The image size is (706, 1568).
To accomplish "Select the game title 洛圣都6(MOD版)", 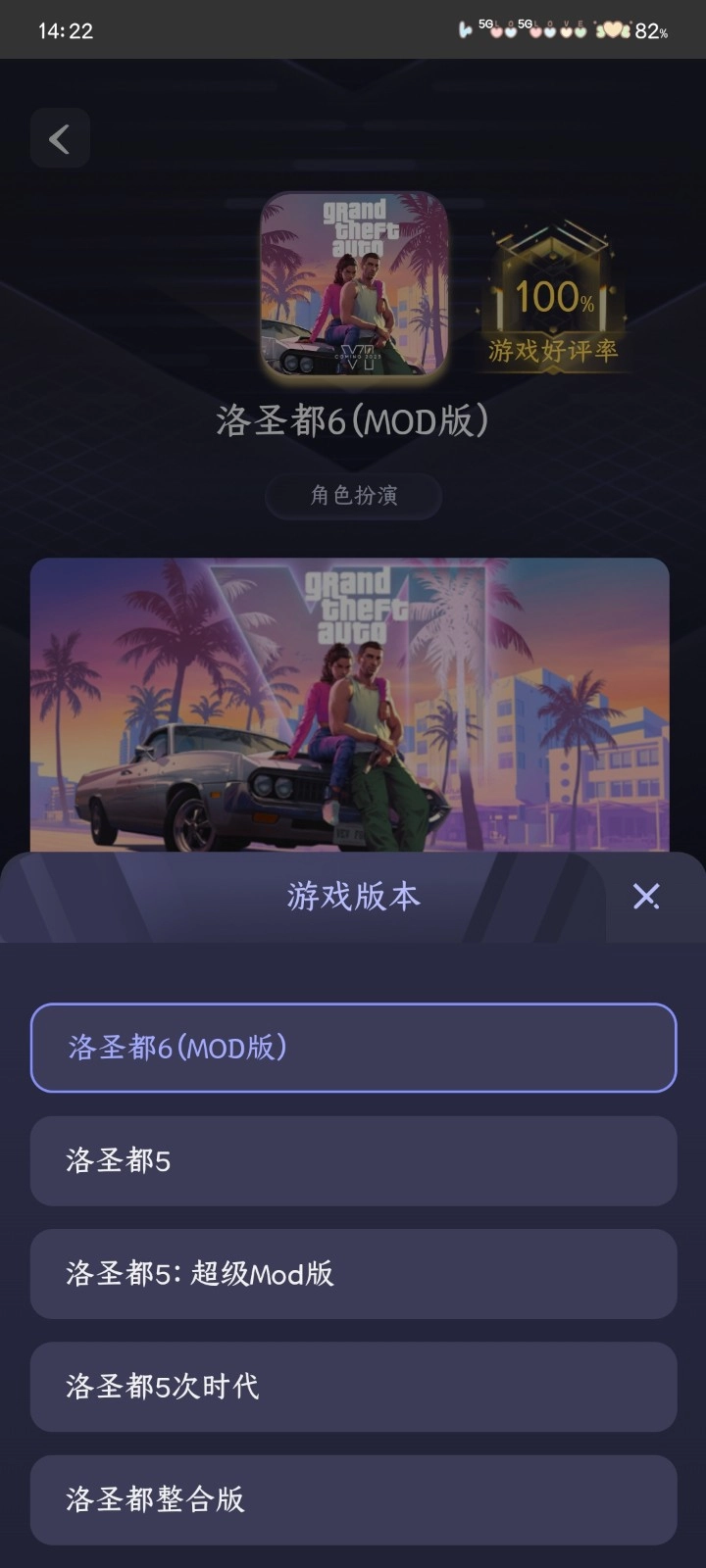I will [353, 421].
